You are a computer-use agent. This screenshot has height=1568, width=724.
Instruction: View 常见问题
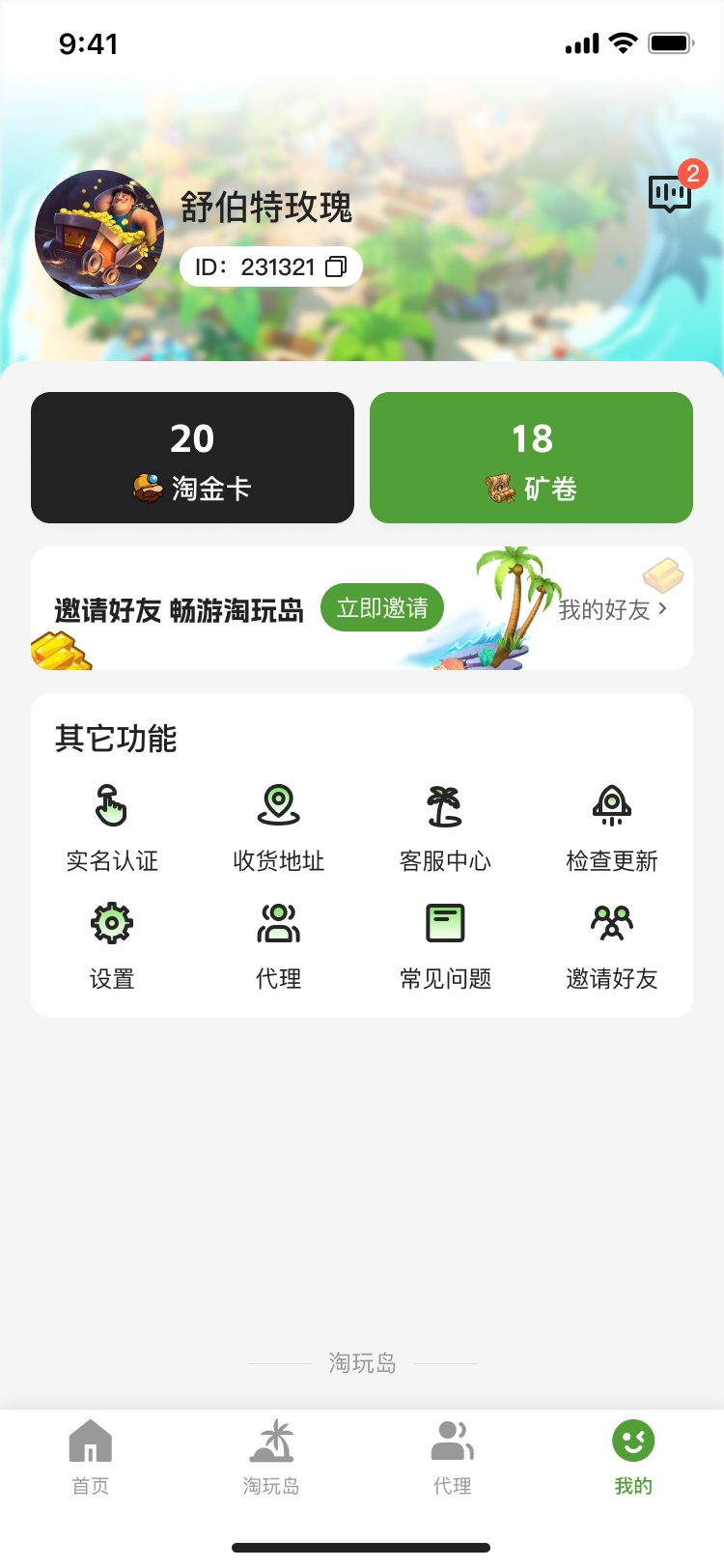pos(445,947)
